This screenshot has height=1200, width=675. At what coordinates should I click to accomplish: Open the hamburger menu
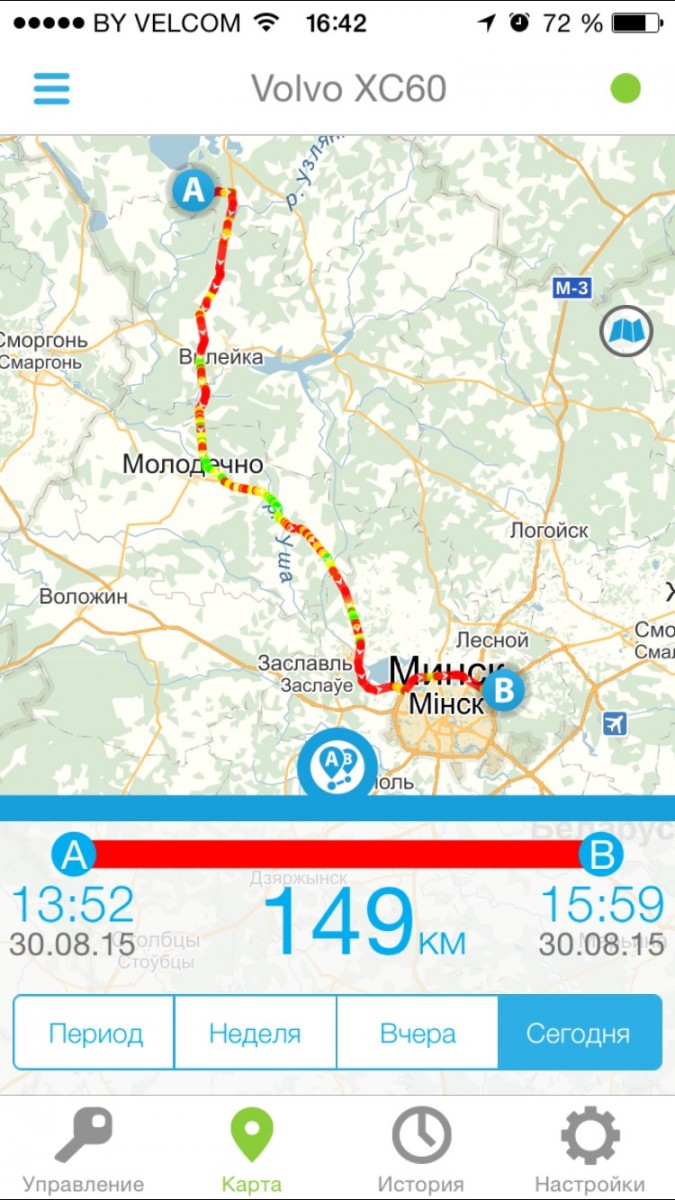tap(52, 88)
